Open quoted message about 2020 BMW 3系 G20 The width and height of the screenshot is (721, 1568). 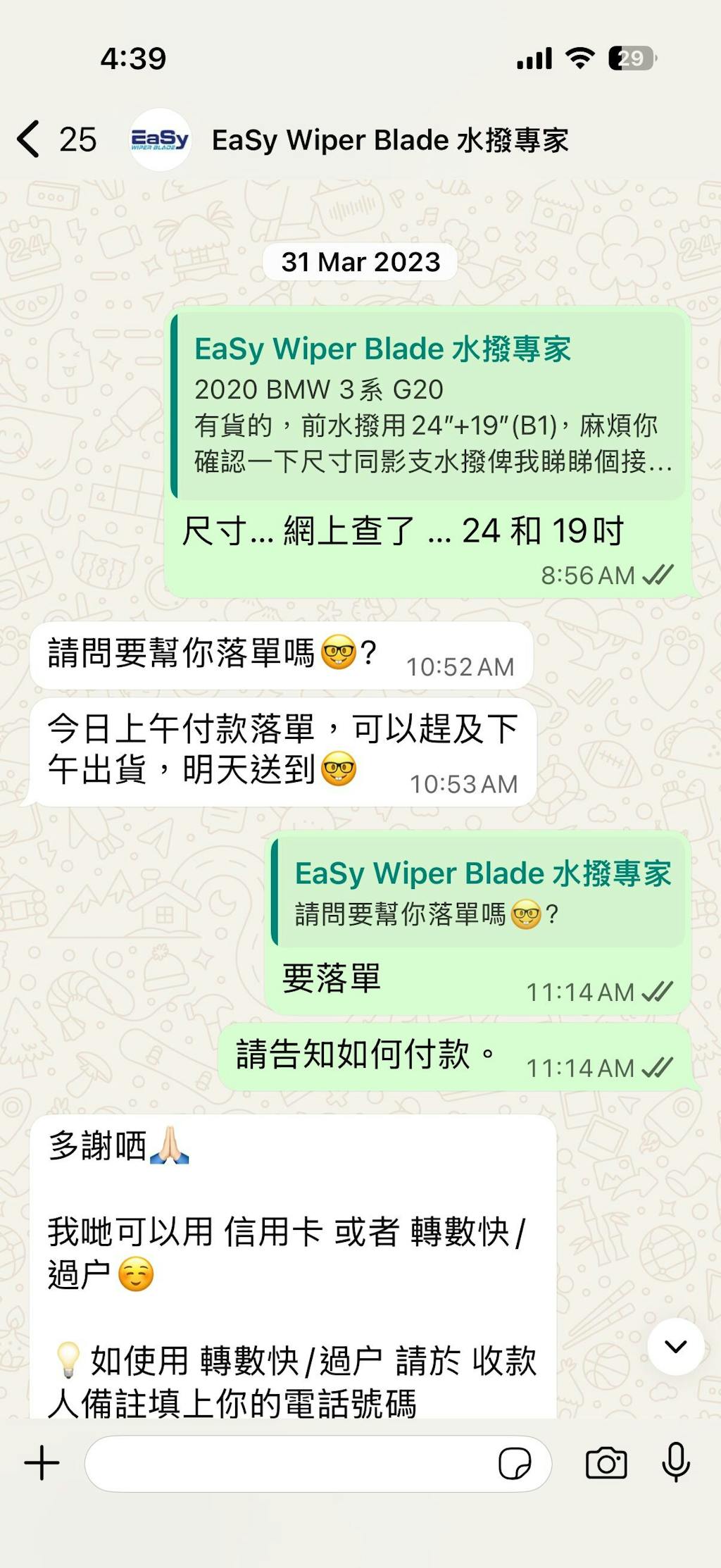(x=428, y=406)
